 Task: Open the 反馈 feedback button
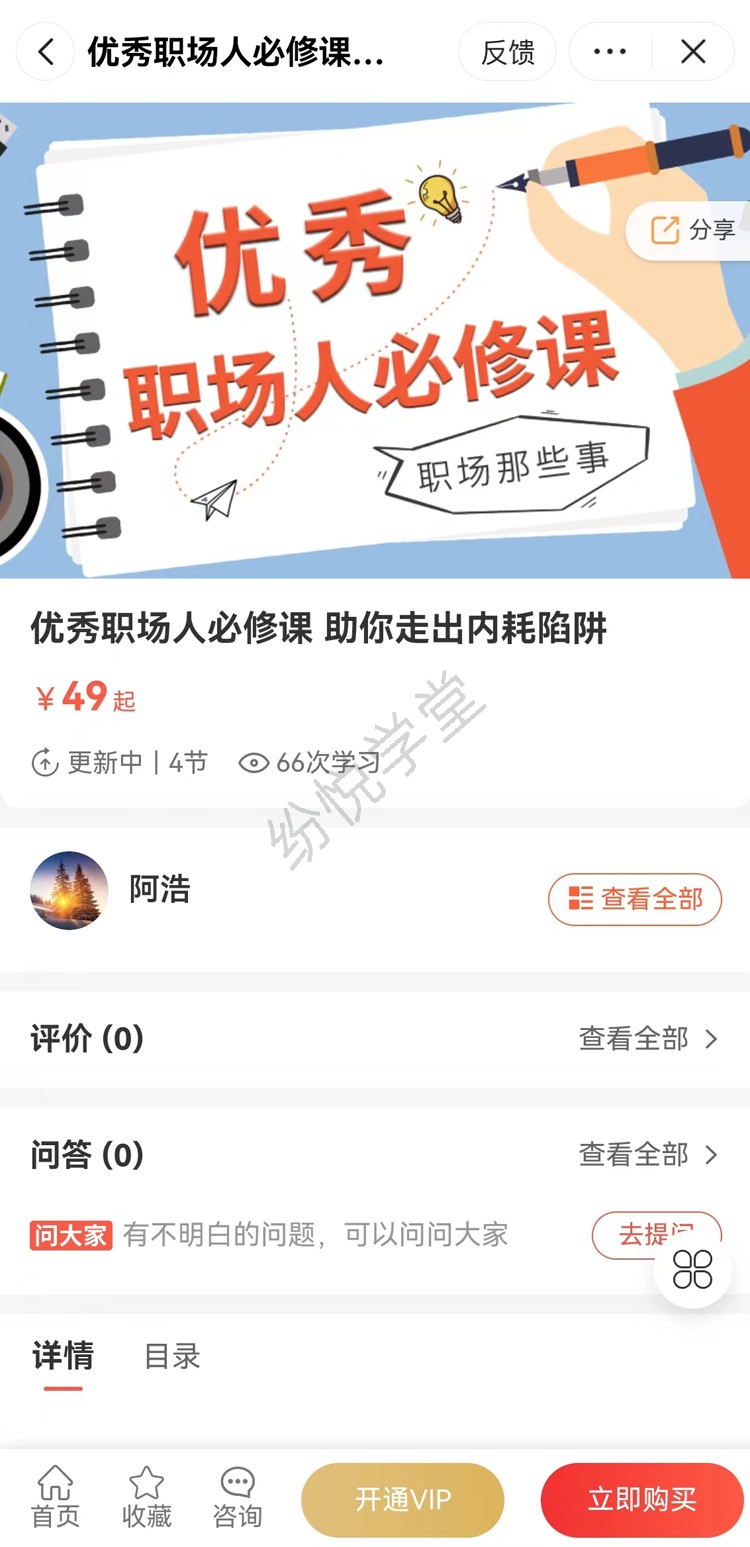click(507, 52)
